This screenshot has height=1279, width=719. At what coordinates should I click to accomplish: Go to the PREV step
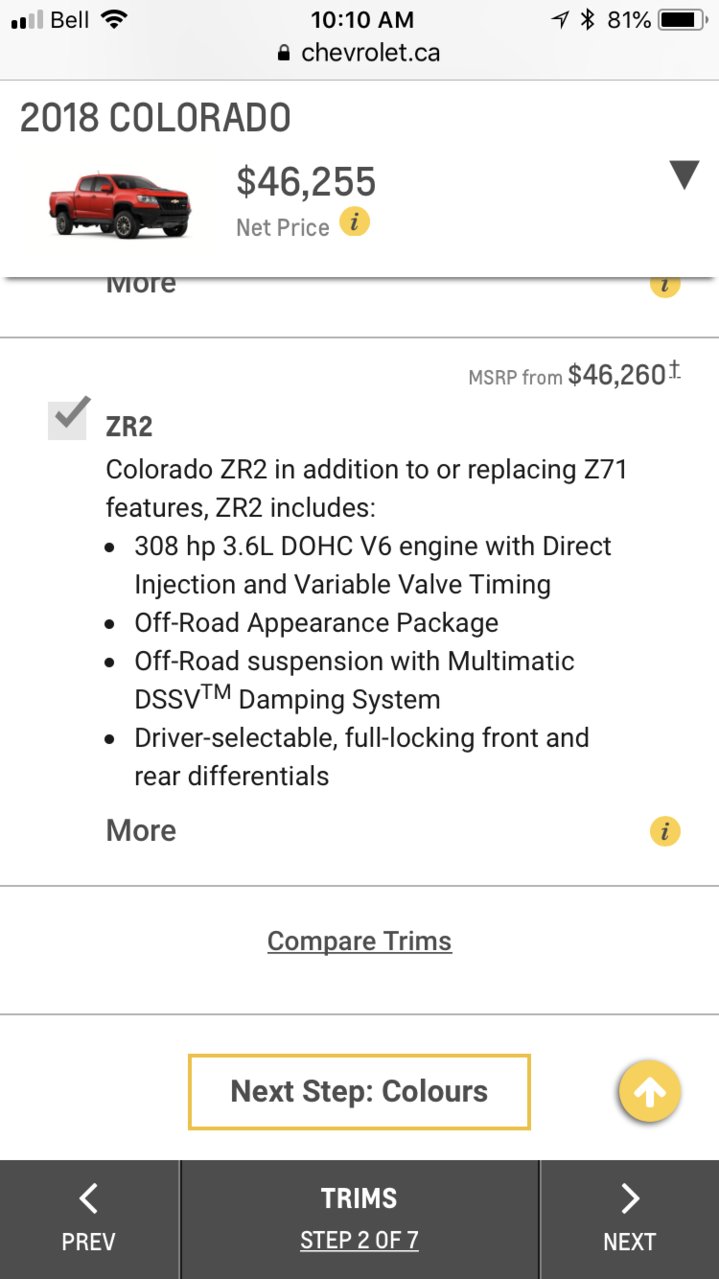pos(89,1219)
